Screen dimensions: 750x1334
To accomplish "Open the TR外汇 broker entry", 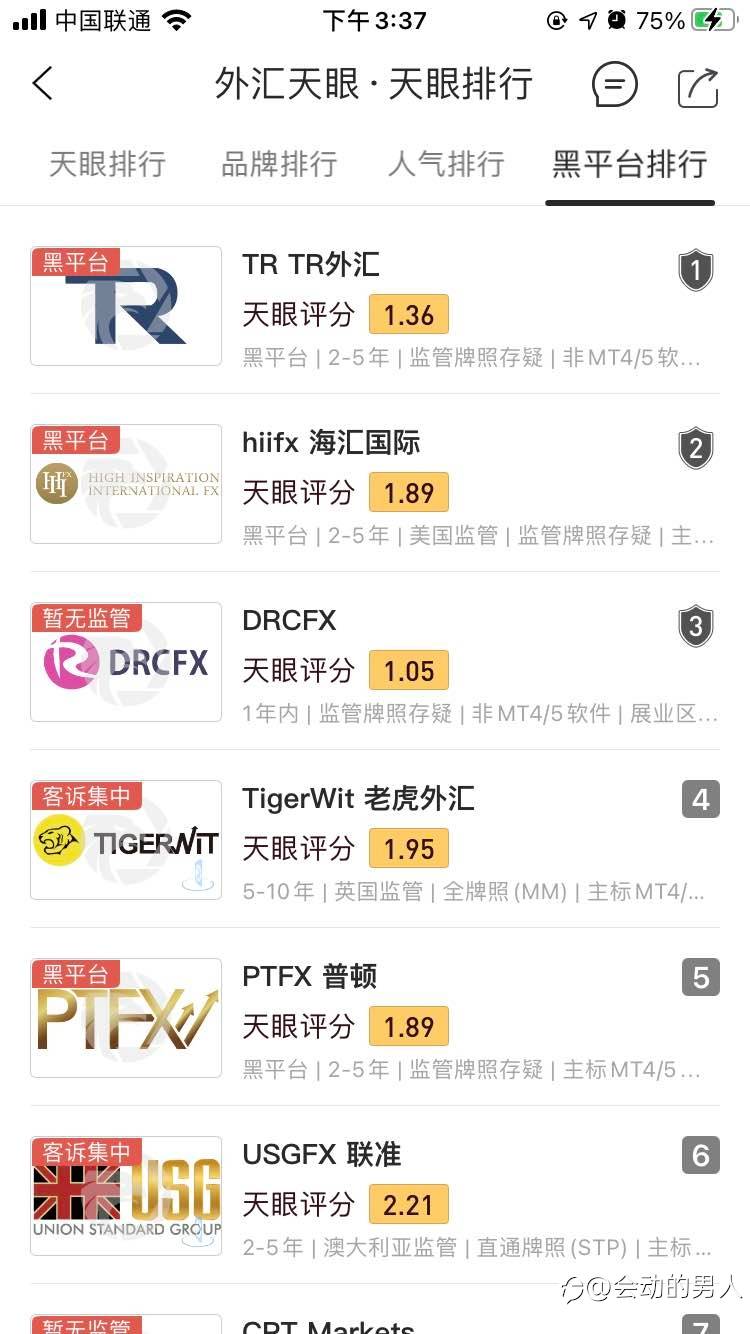I will tap(375, 305).
